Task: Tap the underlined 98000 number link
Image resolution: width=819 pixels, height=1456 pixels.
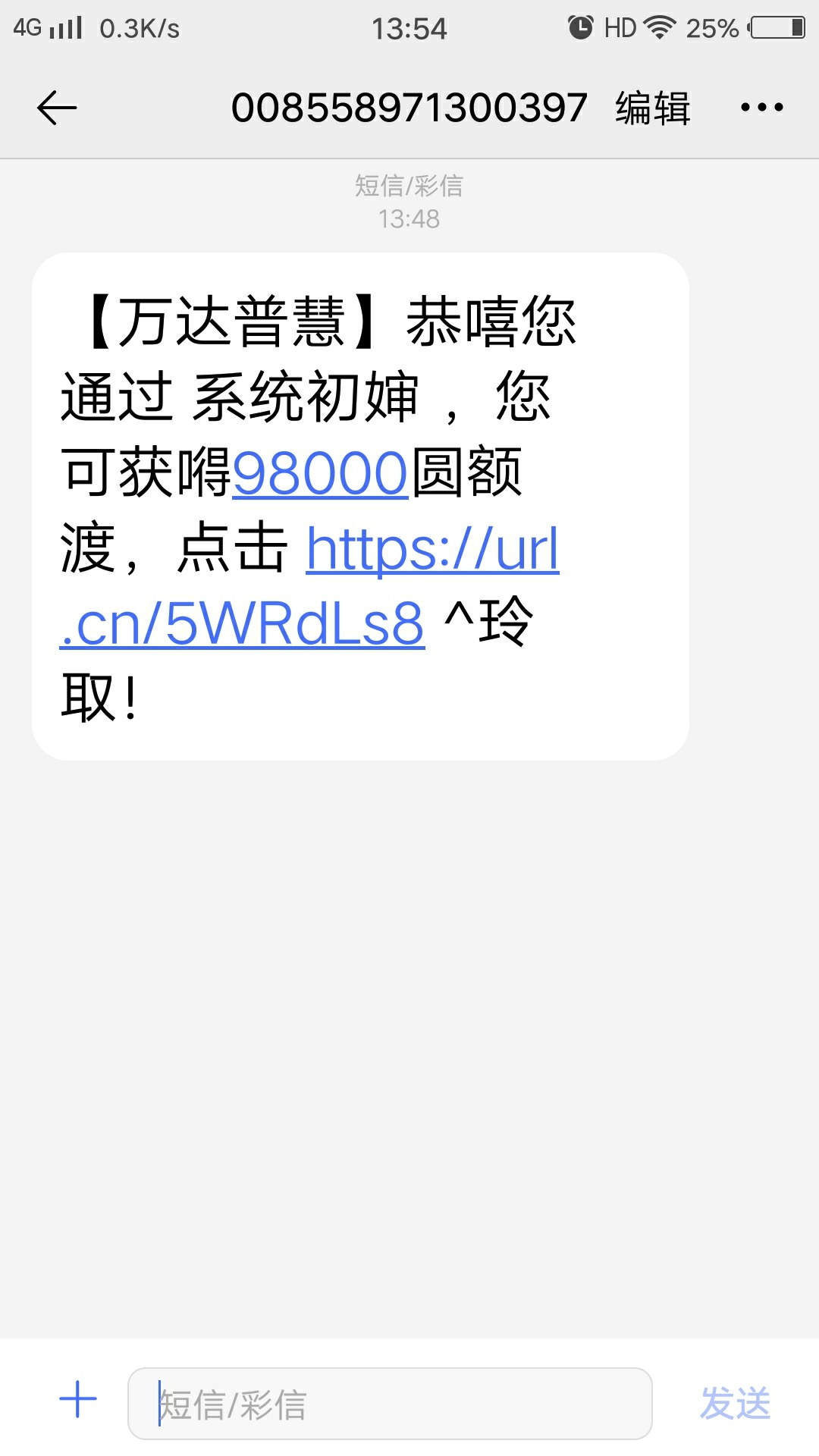Action: click(x=320, y=473)
